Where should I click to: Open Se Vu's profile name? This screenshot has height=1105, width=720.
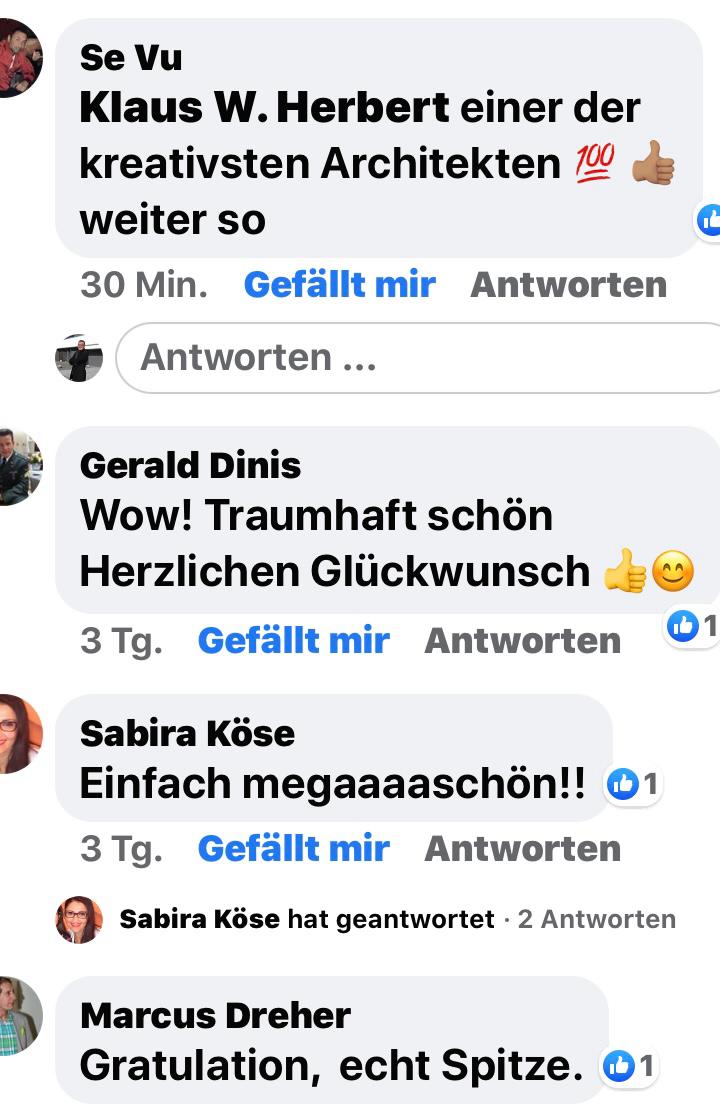click(x=131, y=57)
